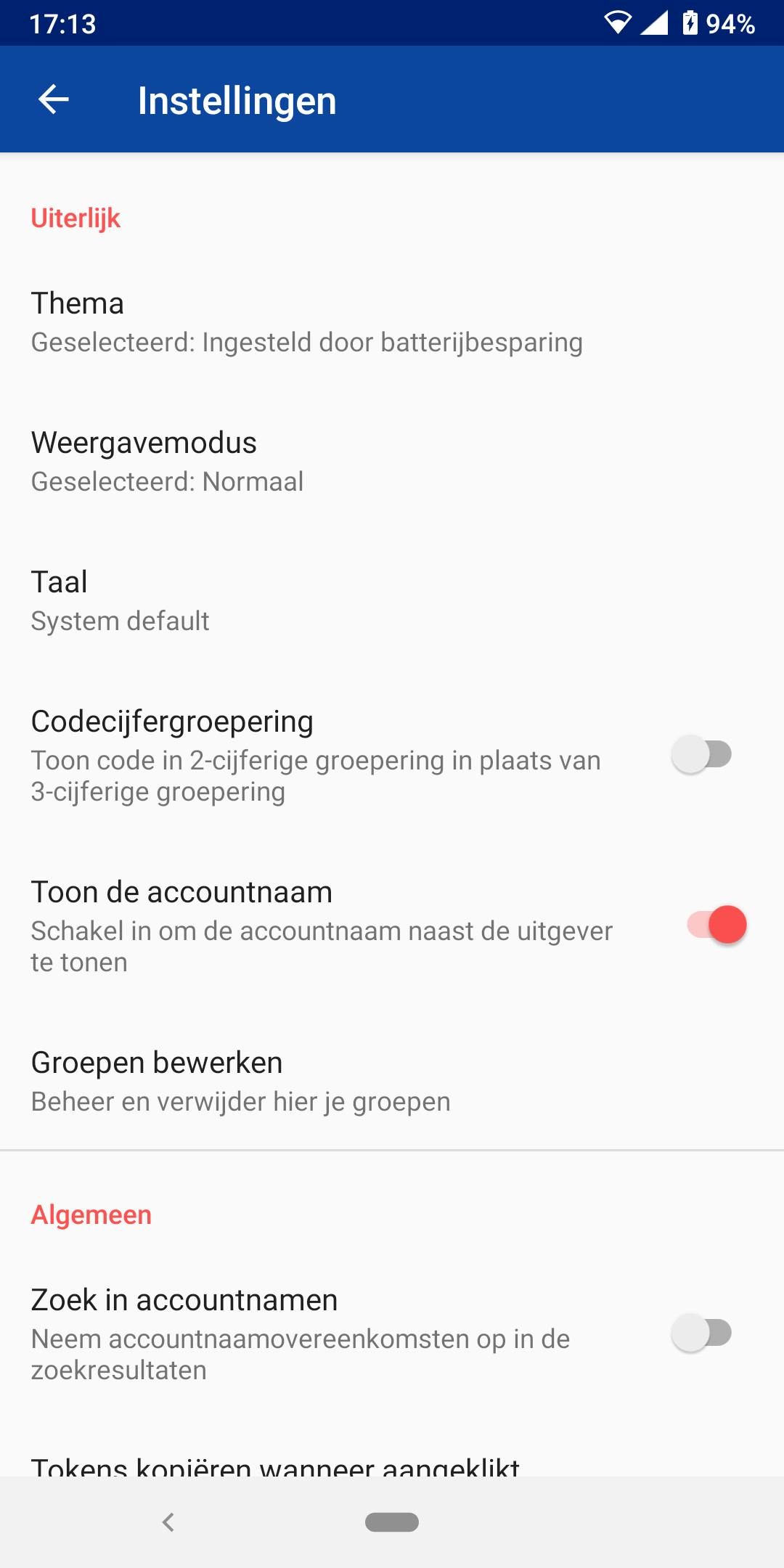This screenshot has width=784, height=1568.
Task: Tap the home pill in navigation bar
Action: pos(392,1522)
